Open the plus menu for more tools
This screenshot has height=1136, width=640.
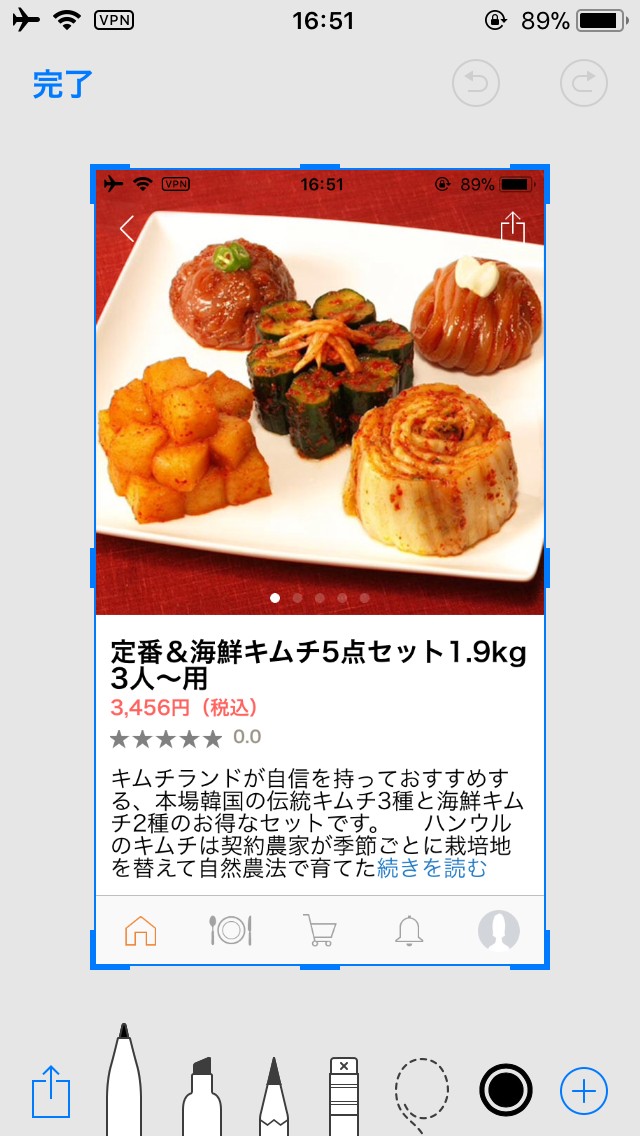[x=584, y=1090]
